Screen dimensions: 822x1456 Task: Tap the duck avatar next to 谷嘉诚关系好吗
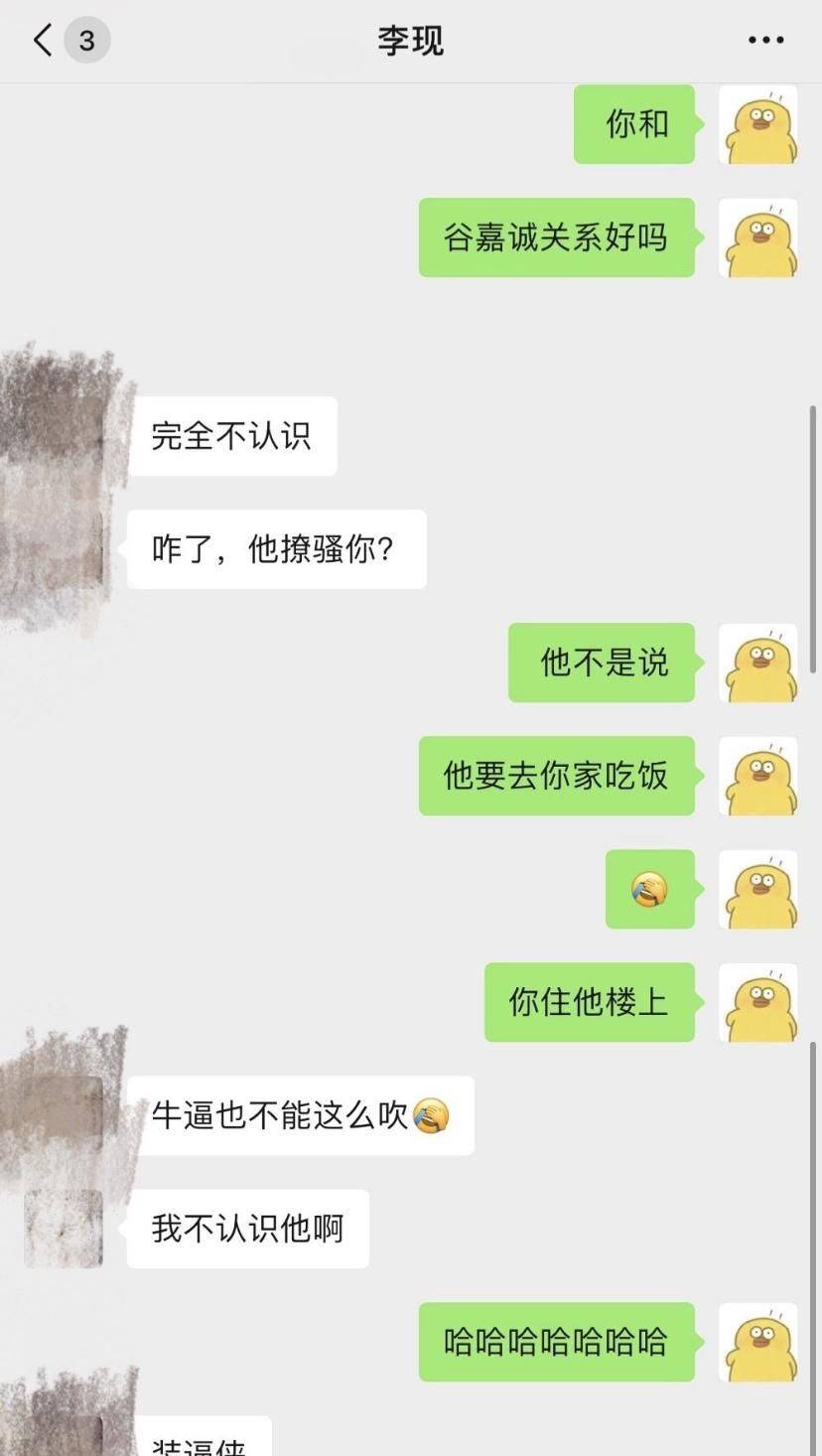coord(758,237)
